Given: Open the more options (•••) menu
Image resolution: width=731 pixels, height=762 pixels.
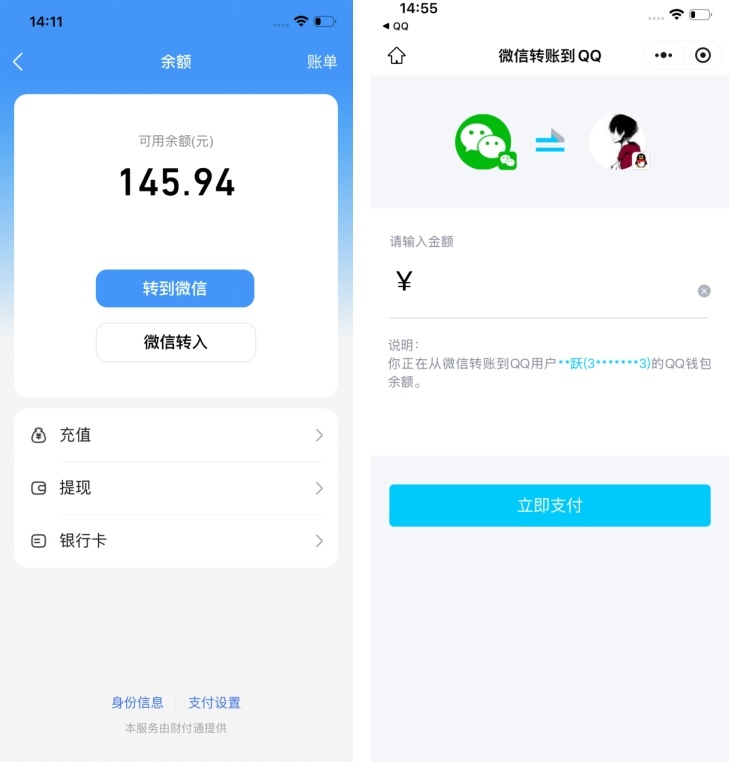Looking at the screenshot, I should pyautogui.click(x=663, y=55).
